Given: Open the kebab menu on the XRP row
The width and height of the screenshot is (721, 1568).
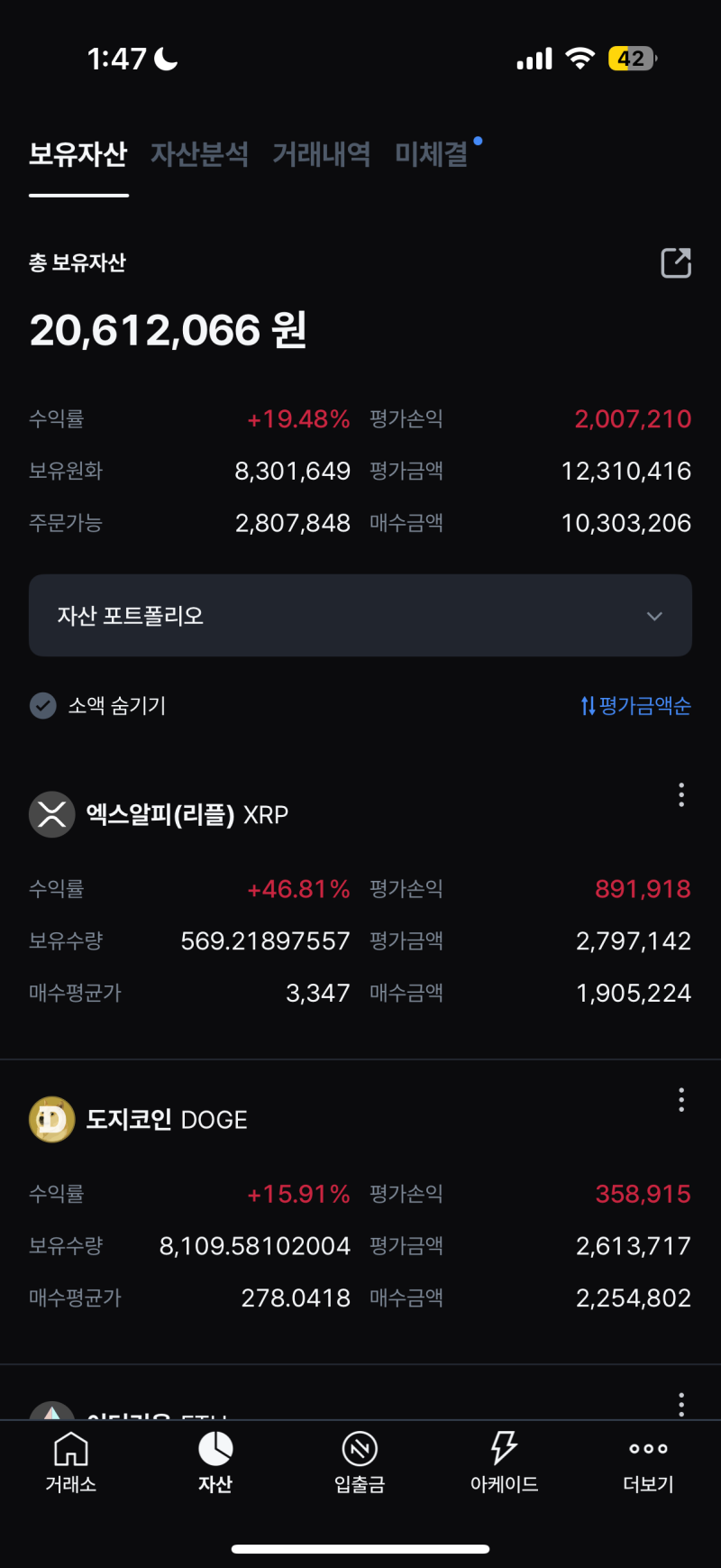Looking at the screenshot, I should tap(681, 794).
